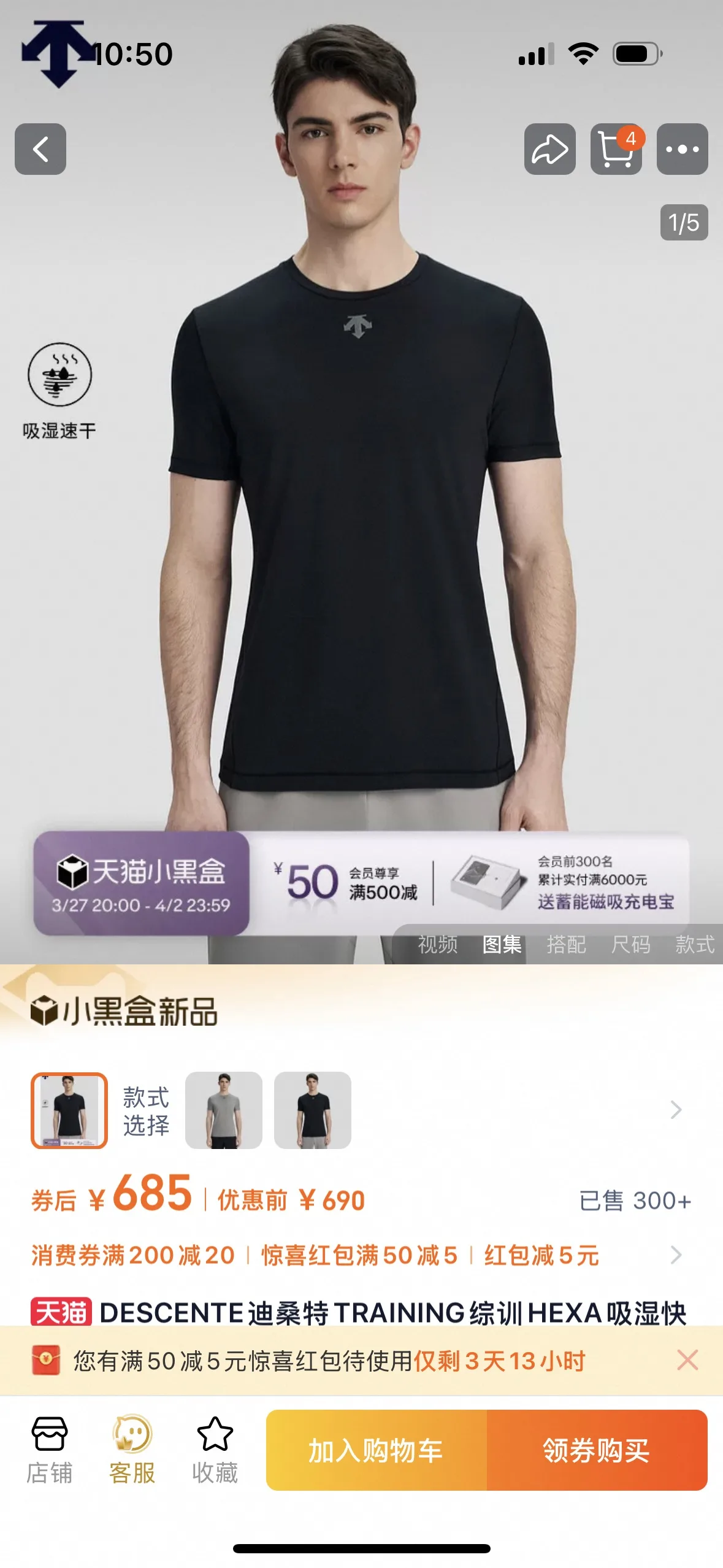Select the gray t-shirt style

pos(224,1110)
